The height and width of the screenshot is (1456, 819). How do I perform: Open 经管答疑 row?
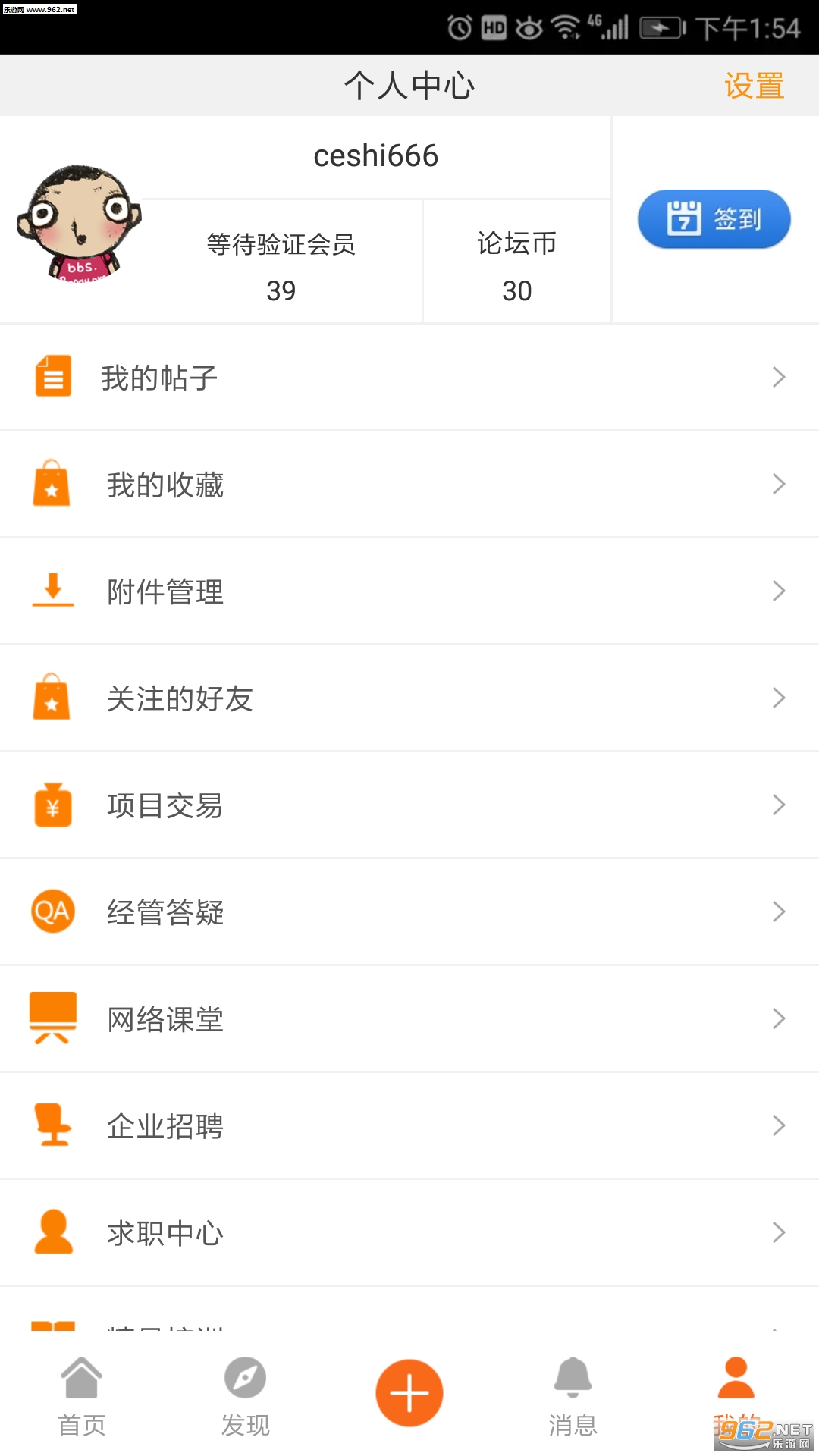(409, 912)
